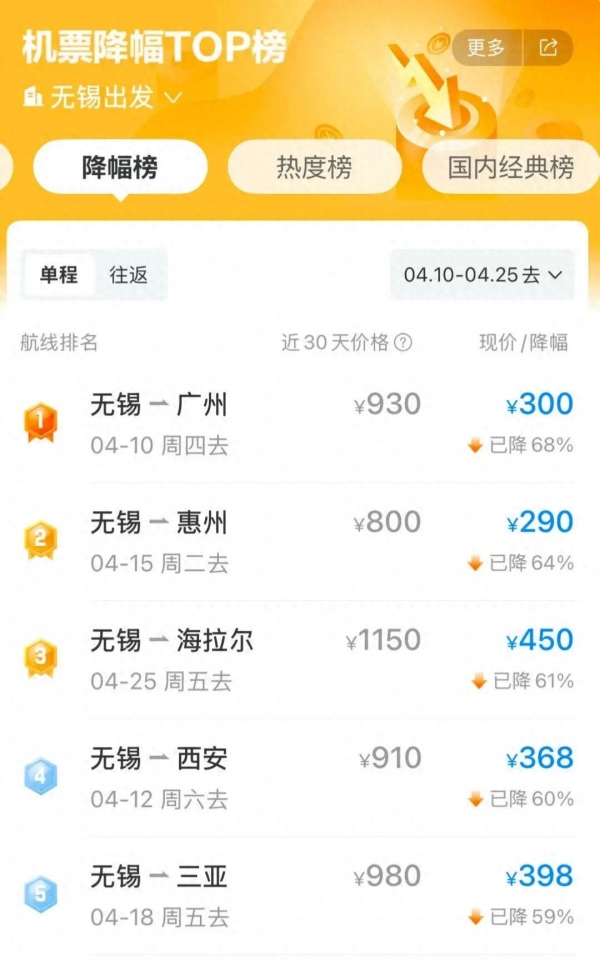
Task: Change the departure city 无锡出发
Action: tap(102, 97)
